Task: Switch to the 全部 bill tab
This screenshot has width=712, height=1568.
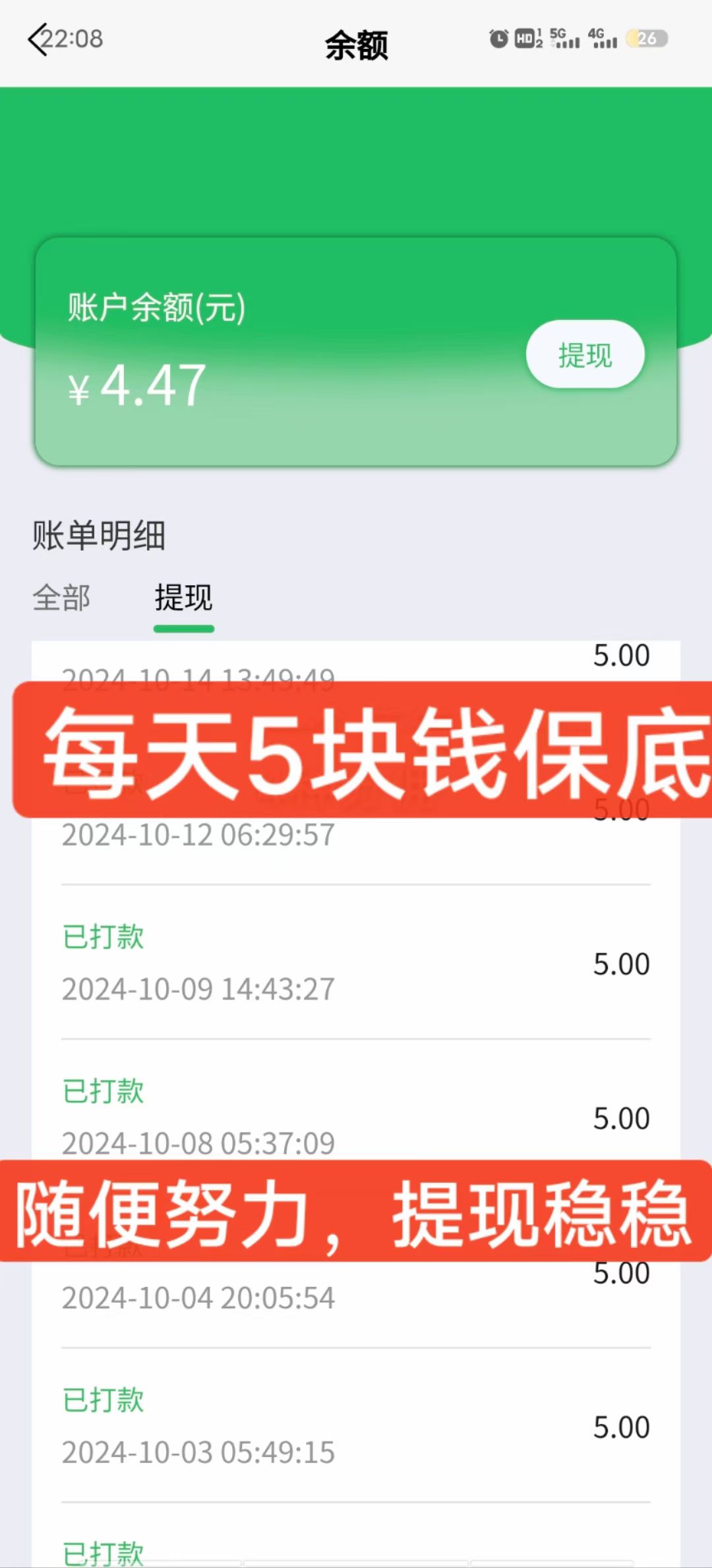Action: click(61, 598)
